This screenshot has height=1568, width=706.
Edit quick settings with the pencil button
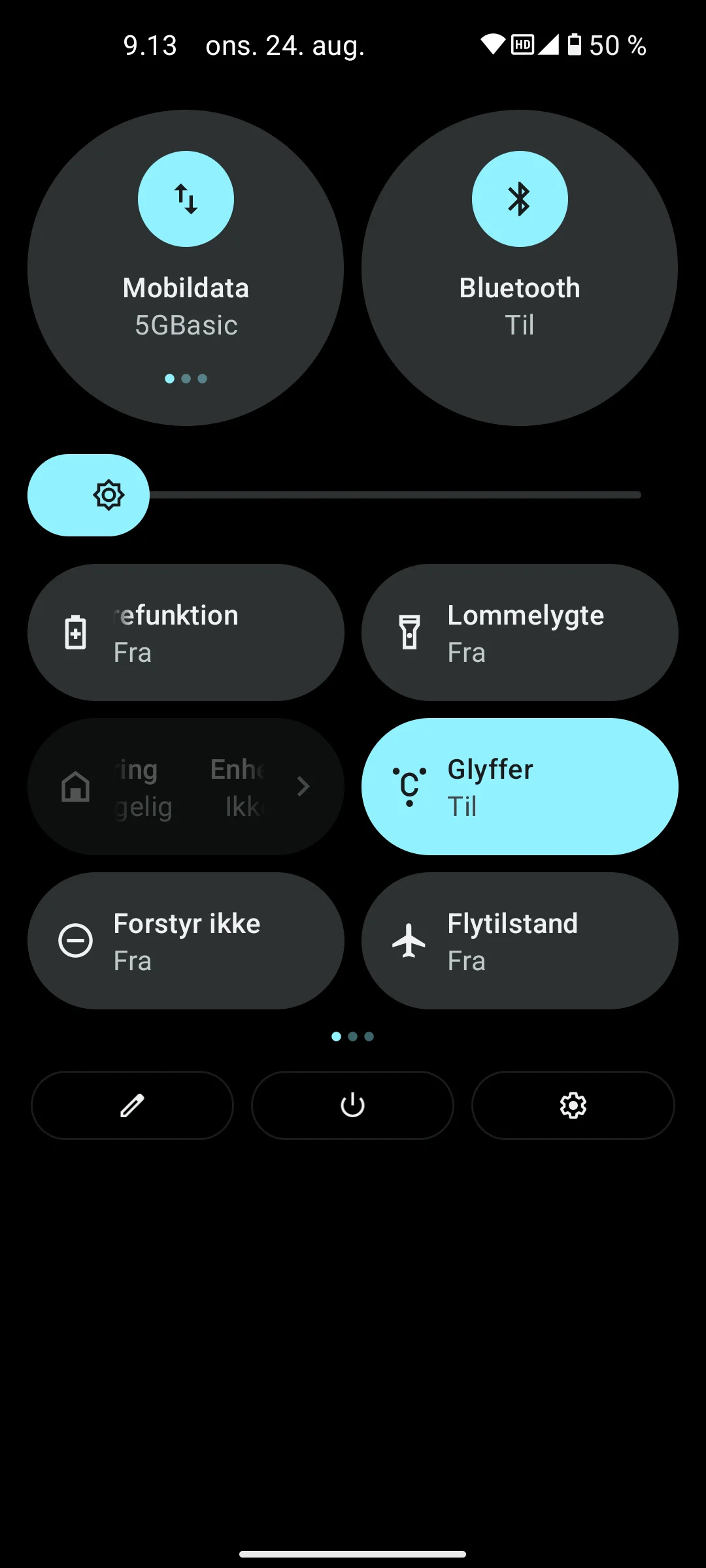(x=132, y=1105)
